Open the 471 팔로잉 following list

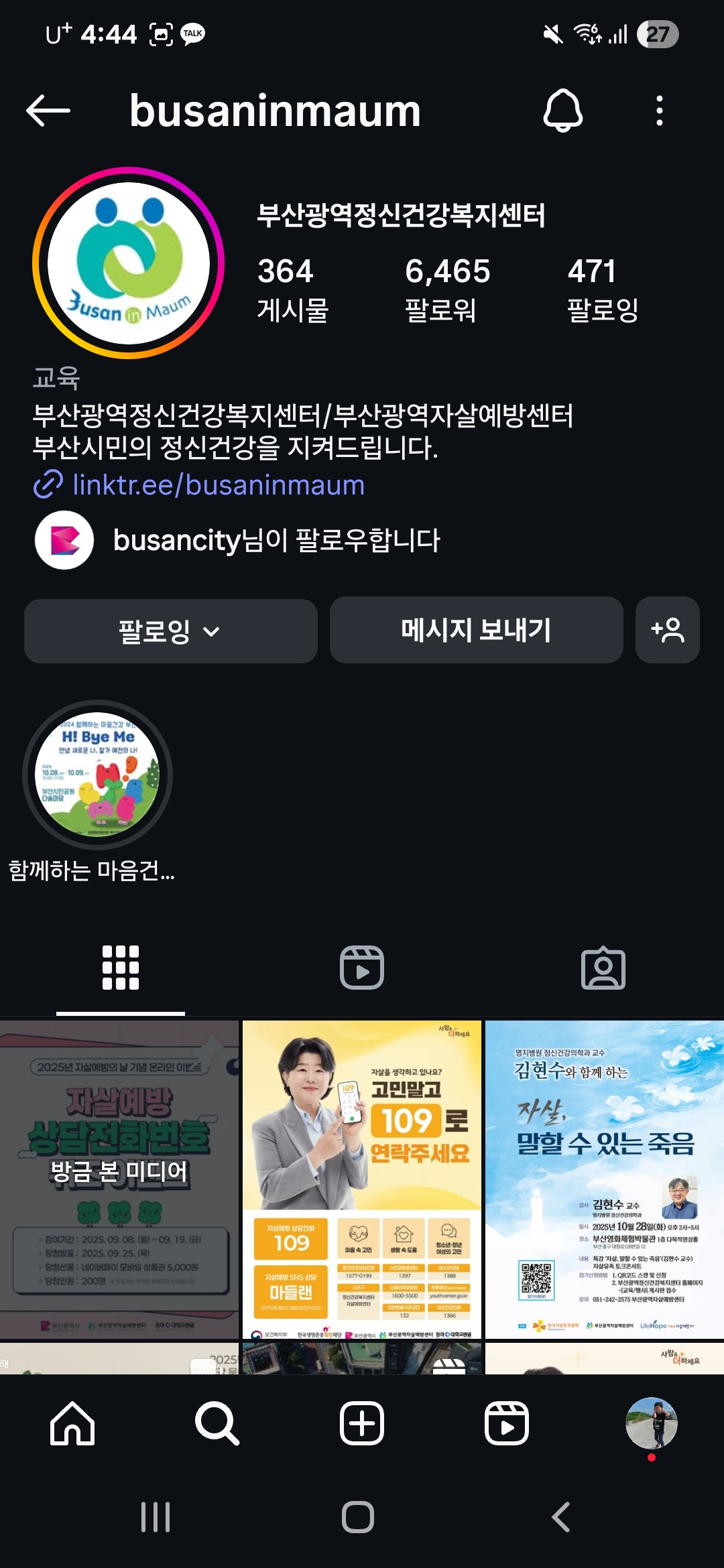(602, 289)
